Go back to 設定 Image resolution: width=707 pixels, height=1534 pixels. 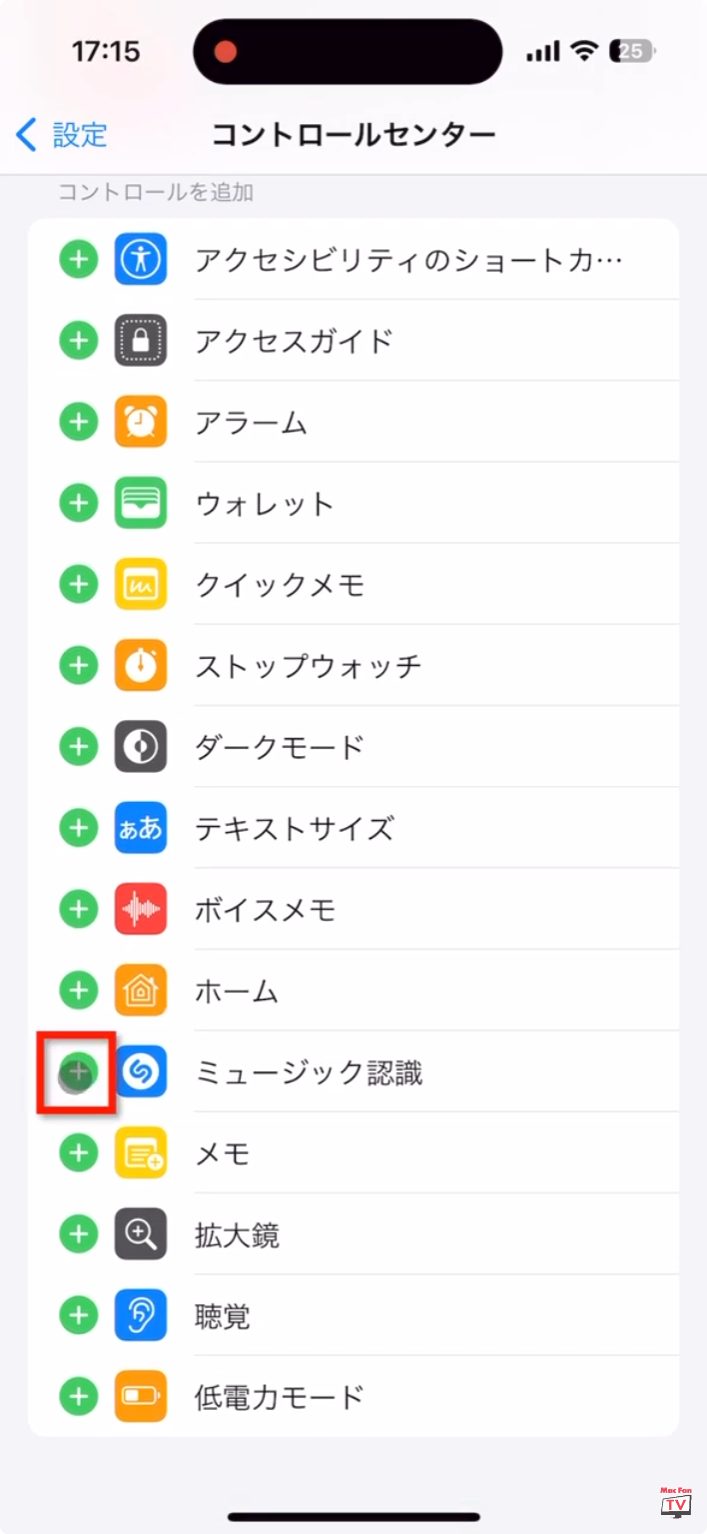tap(62, 135)
